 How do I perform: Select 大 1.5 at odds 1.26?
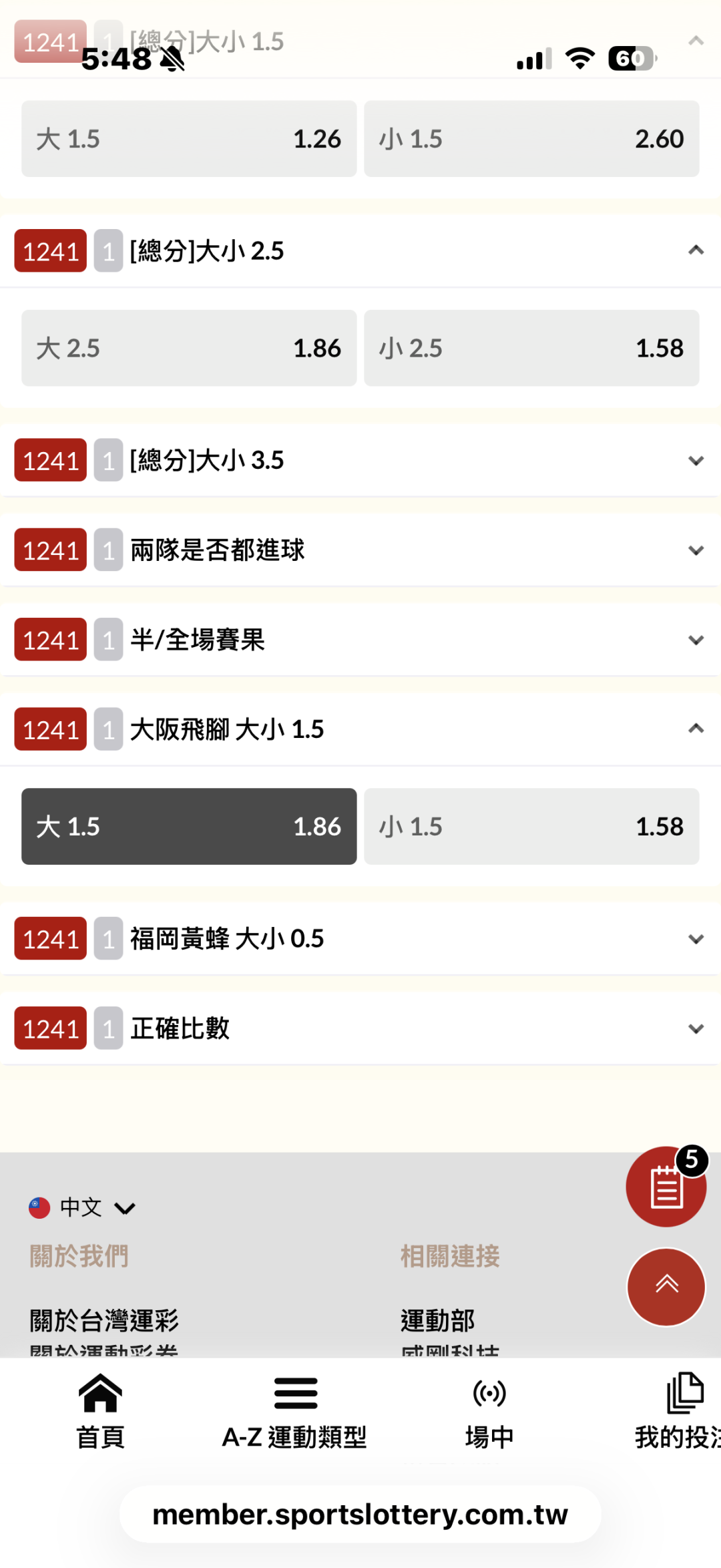pos(189,139)
